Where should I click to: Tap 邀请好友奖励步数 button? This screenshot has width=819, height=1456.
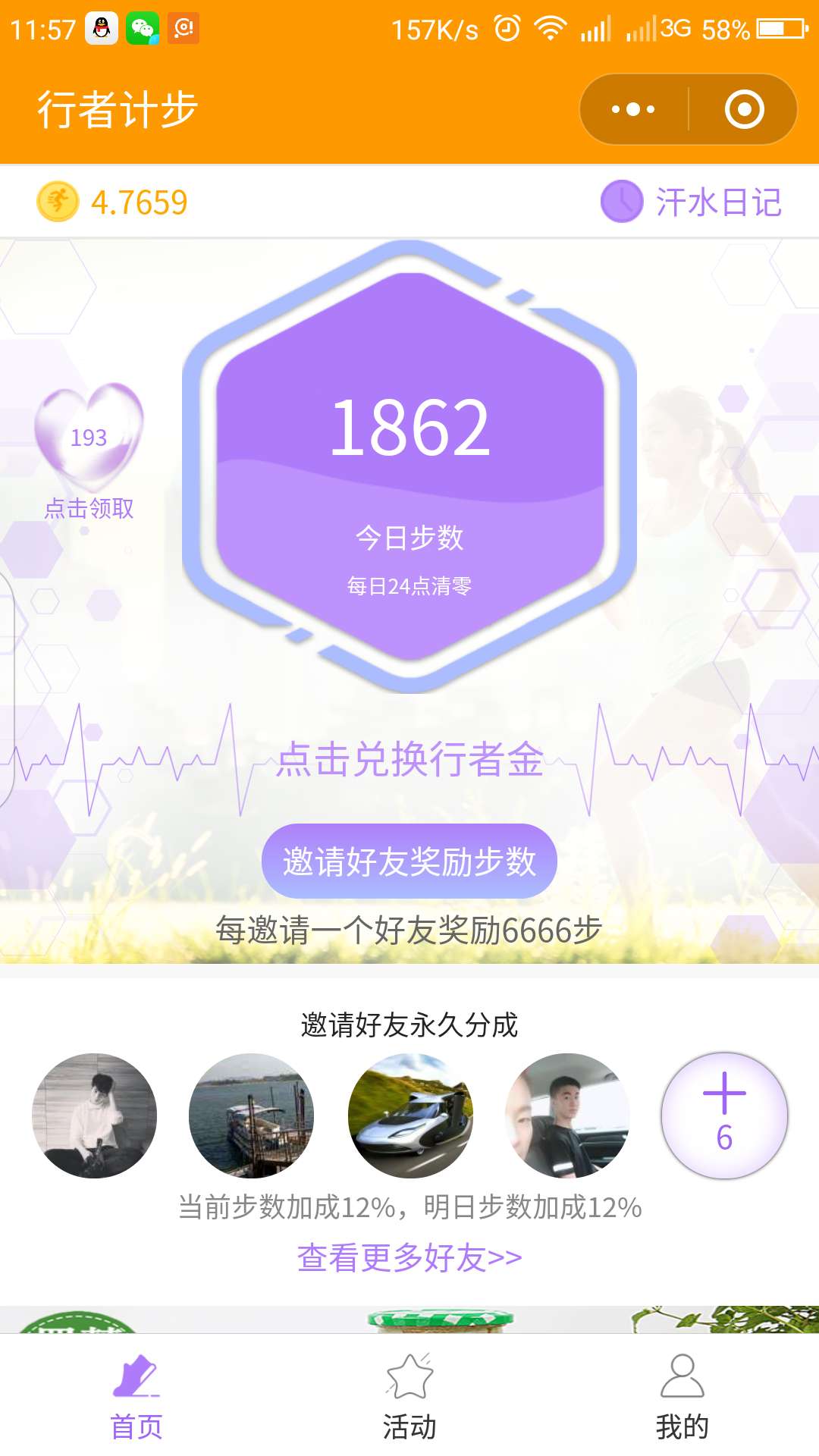click(x=409, y=861)
